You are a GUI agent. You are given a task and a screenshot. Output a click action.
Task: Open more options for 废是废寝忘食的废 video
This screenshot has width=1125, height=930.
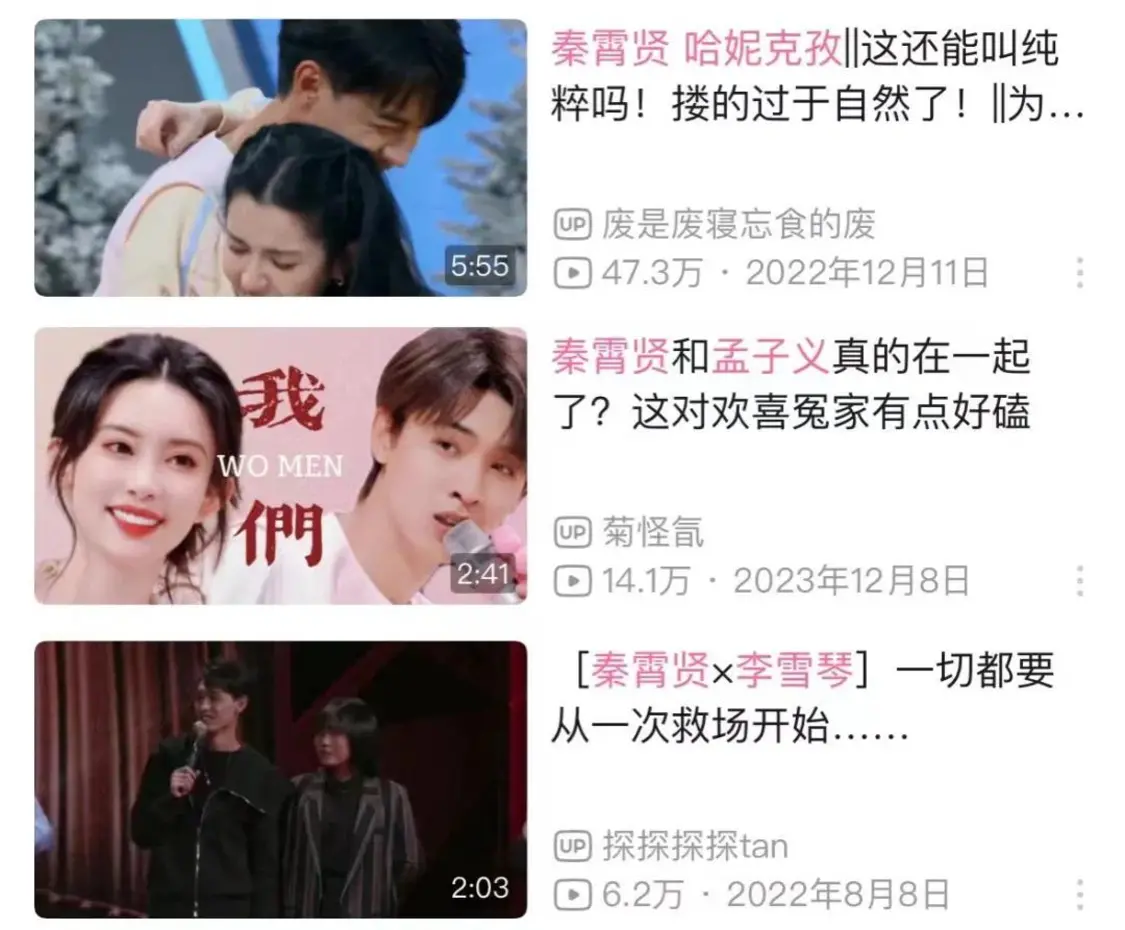coord(1079,272)
